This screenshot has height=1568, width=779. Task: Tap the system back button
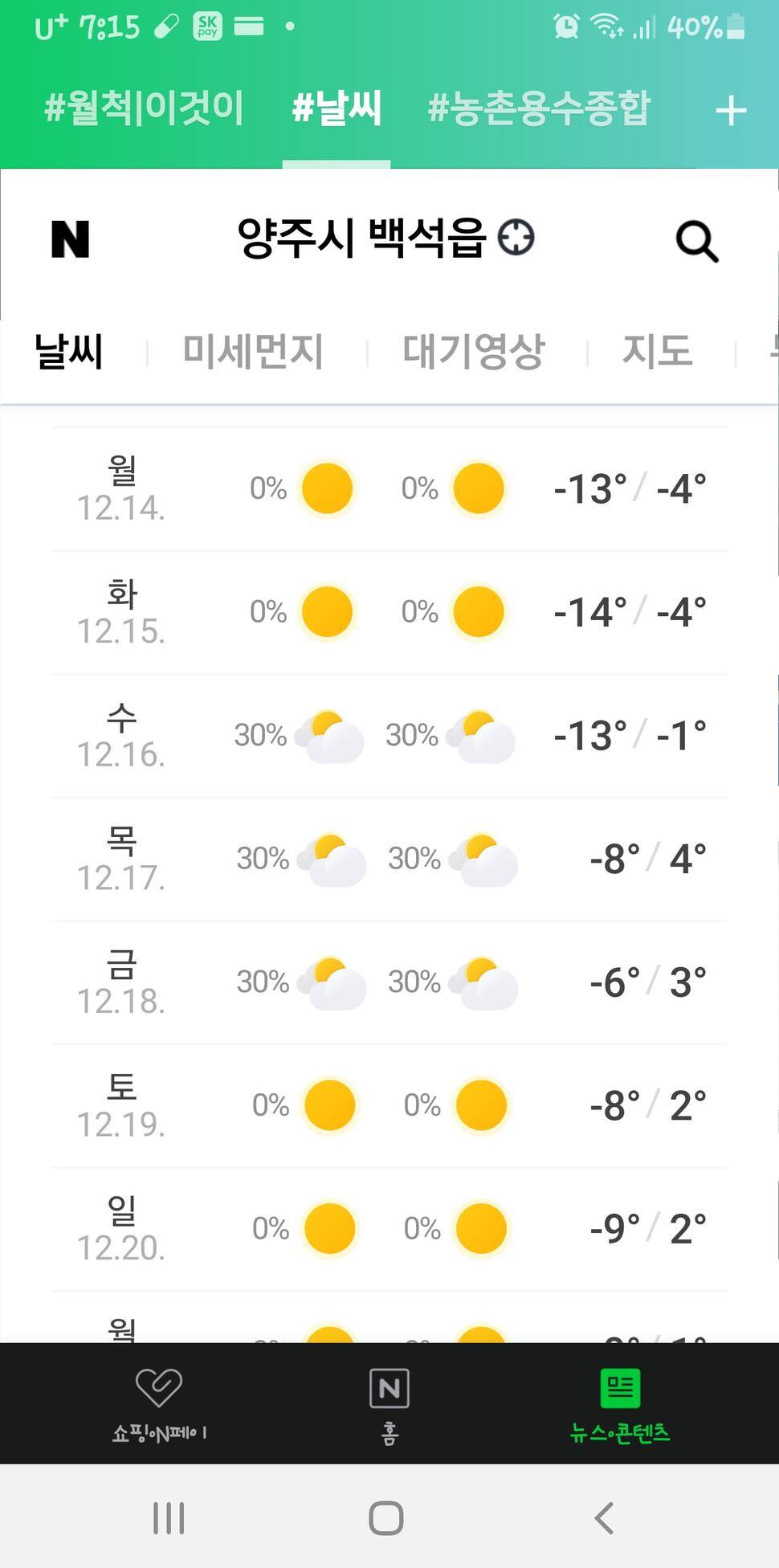(x=605, y=1518)
